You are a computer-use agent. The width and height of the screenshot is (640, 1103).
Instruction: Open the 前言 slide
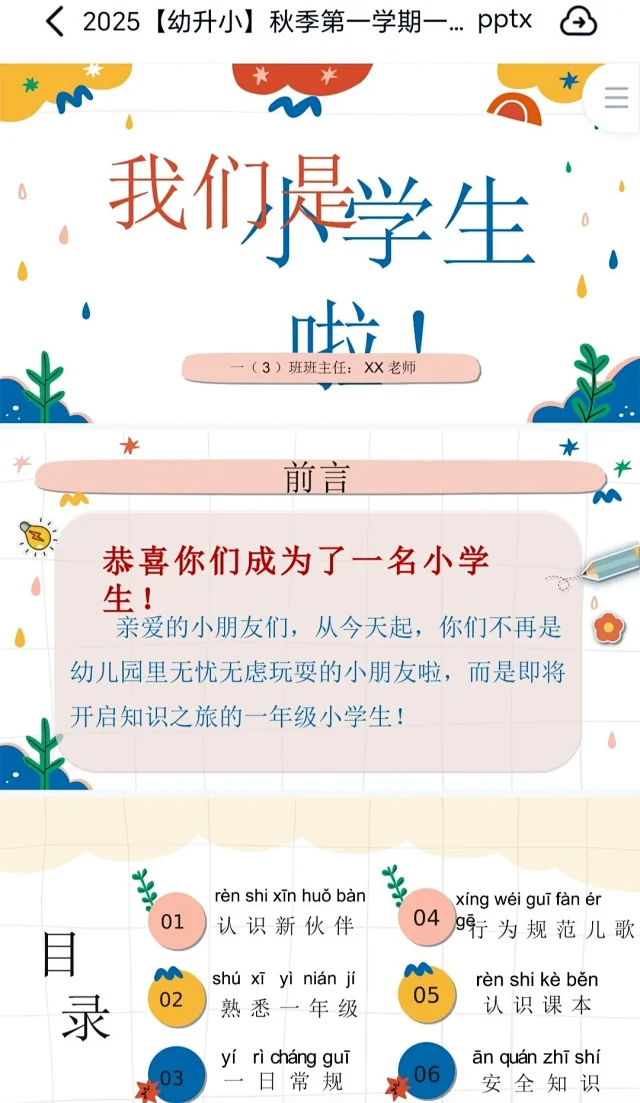(320, 610)
